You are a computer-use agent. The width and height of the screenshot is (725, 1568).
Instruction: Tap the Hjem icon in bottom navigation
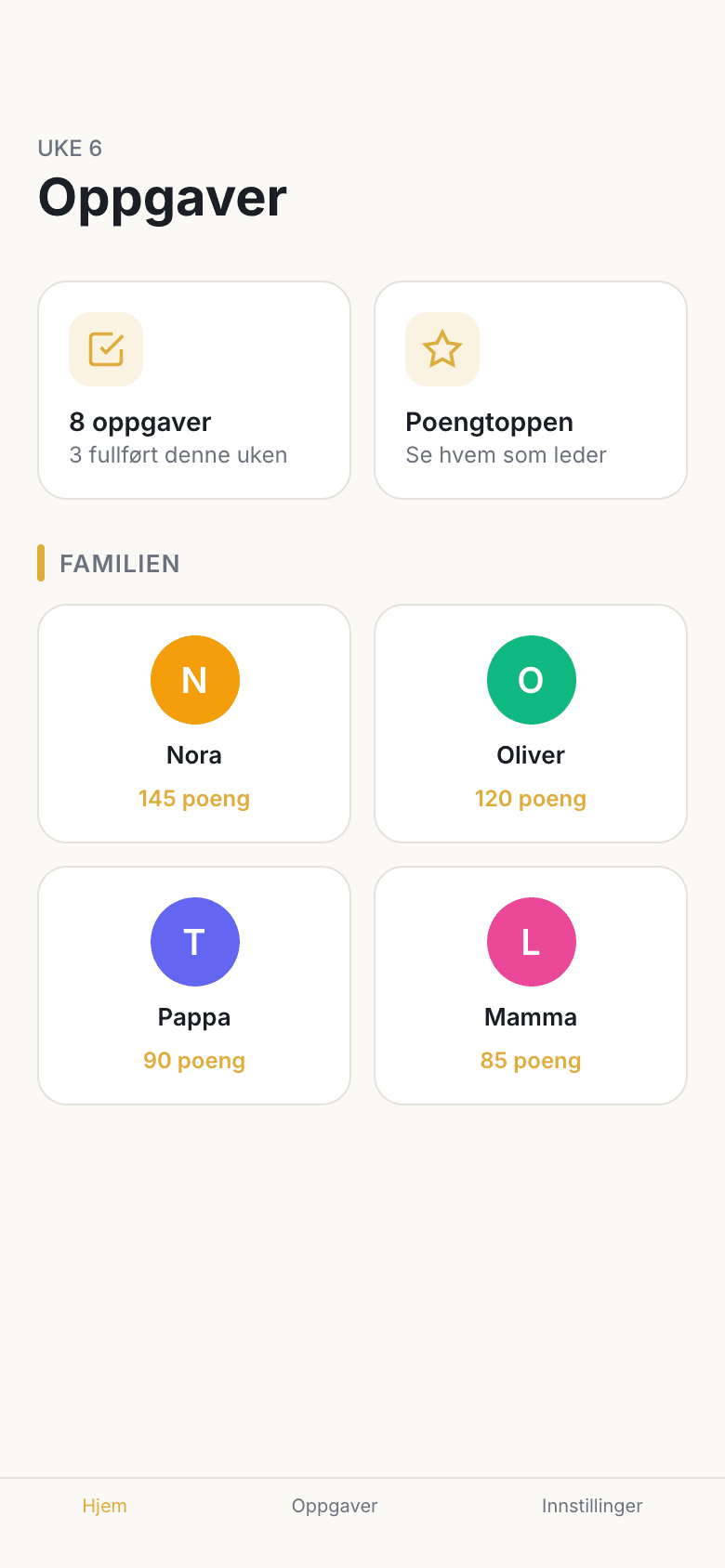point(104,1506)
